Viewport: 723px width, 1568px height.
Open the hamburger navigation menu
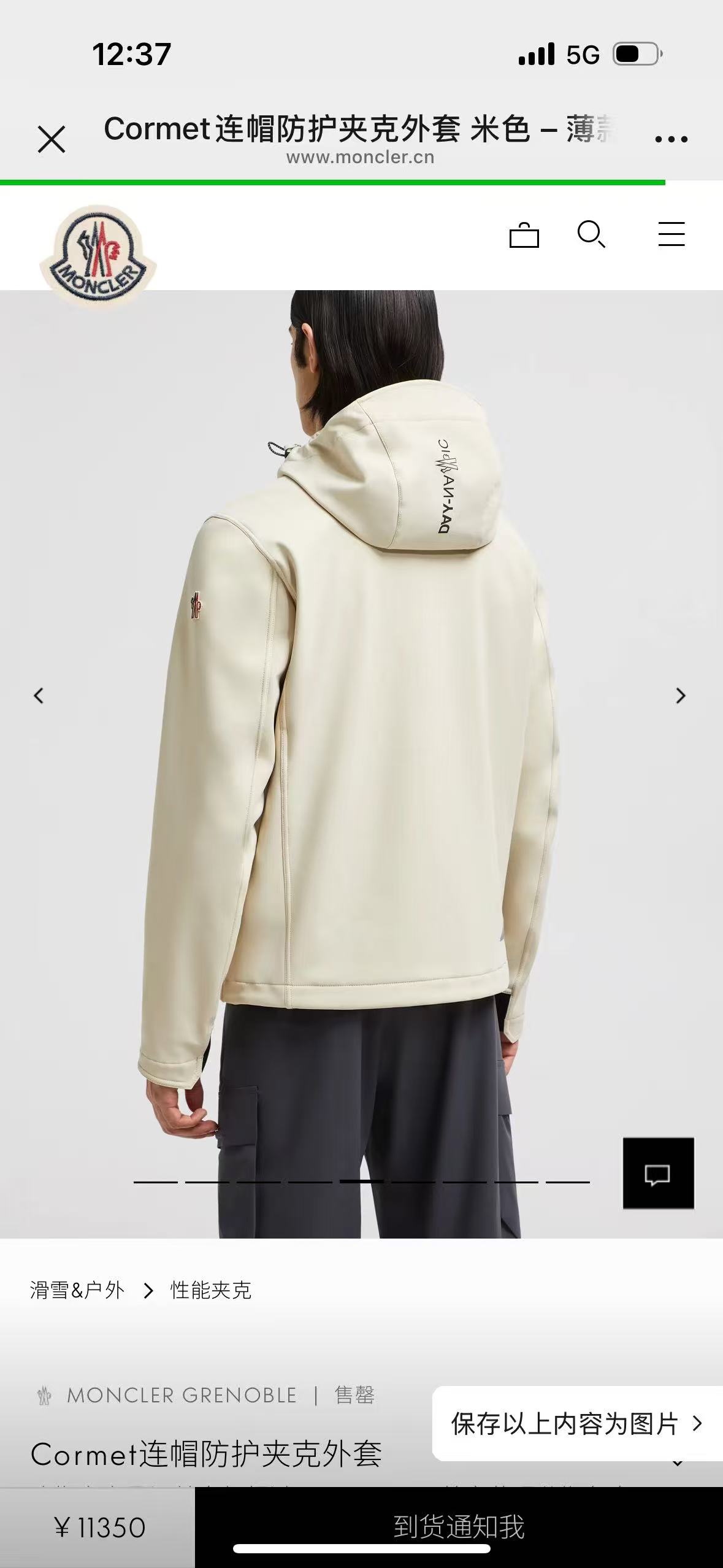[671, 234]
